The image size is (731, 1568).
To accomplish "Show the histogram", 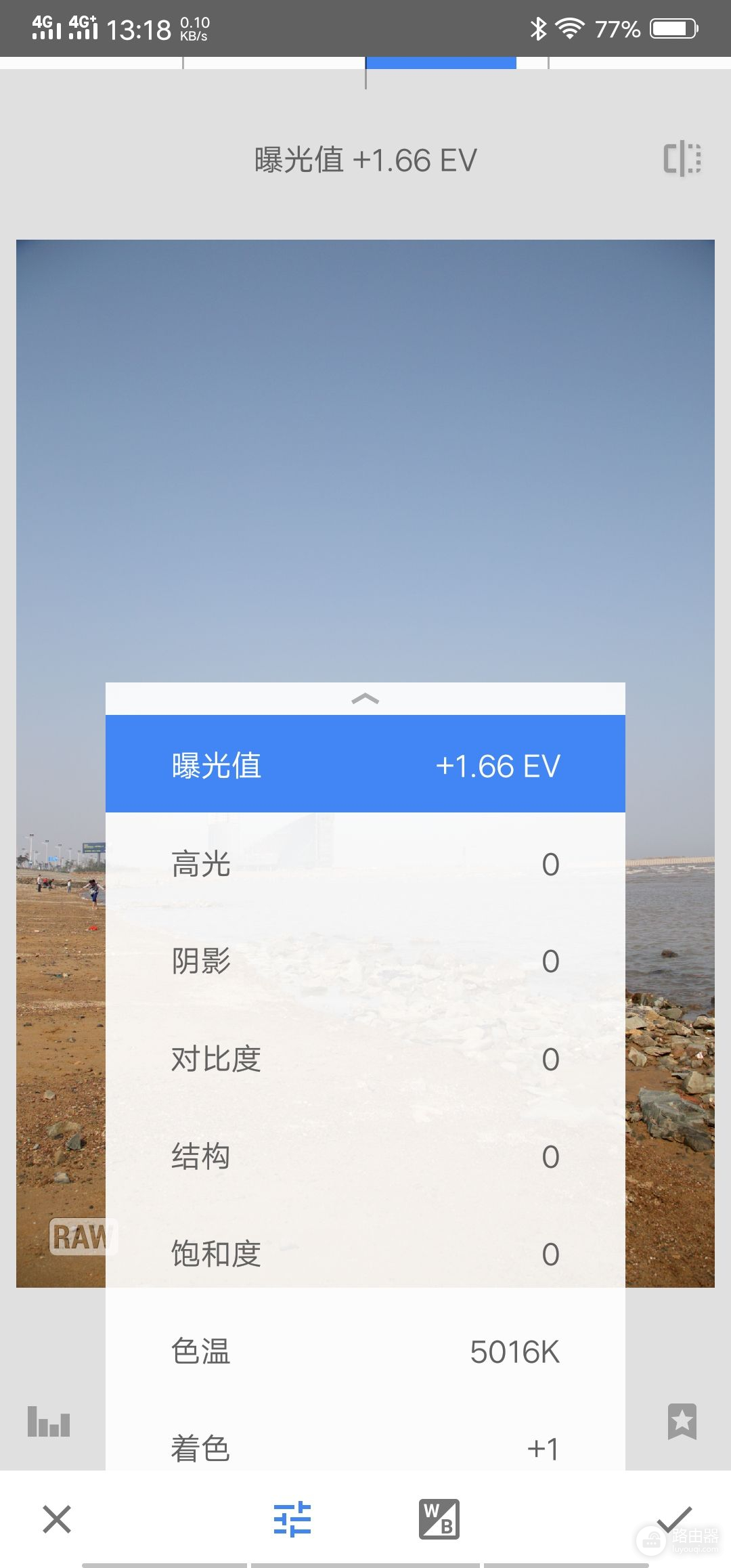I will point(49,1420).
